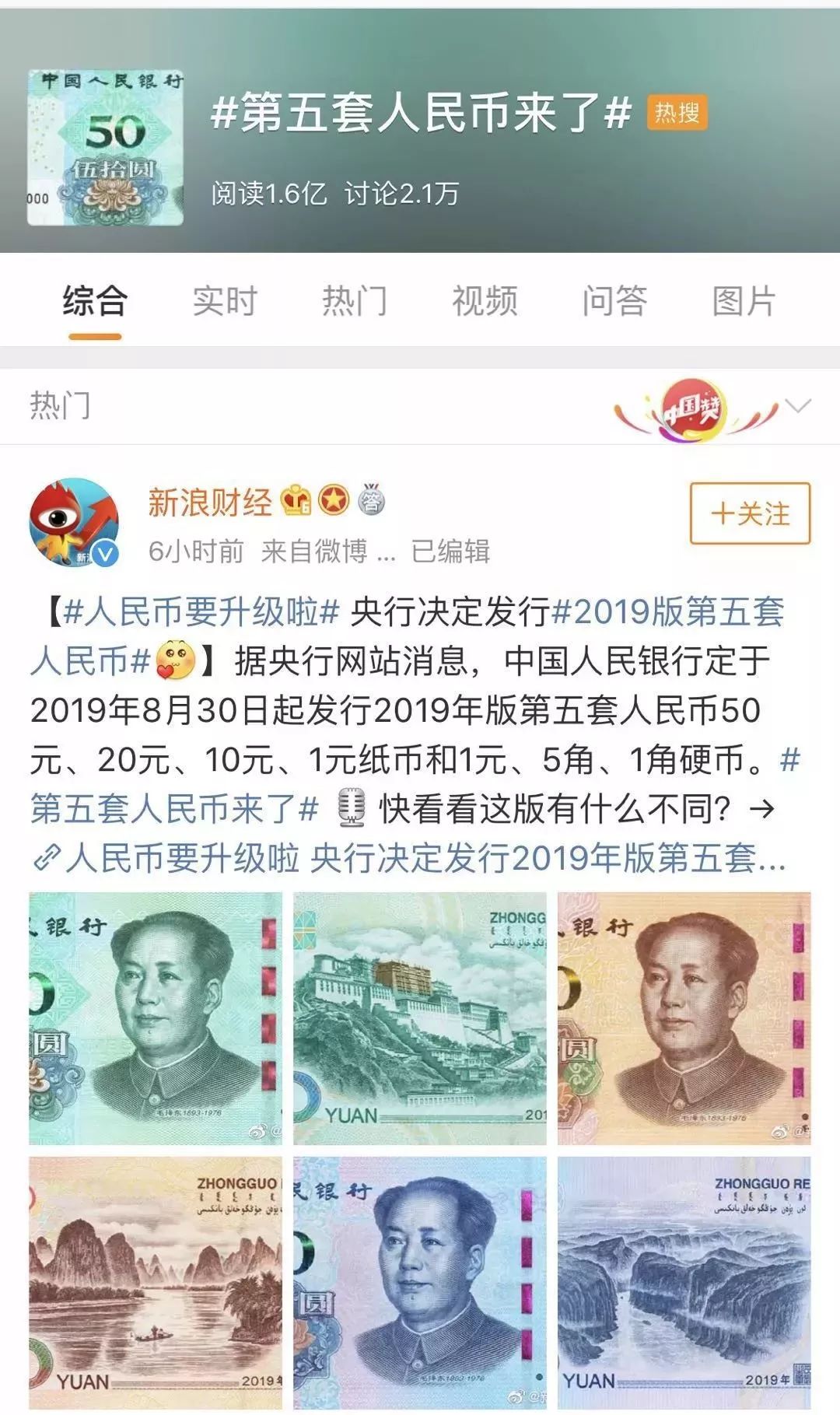View the orange 20 yuan portrait image

(x=684, y=1018)
